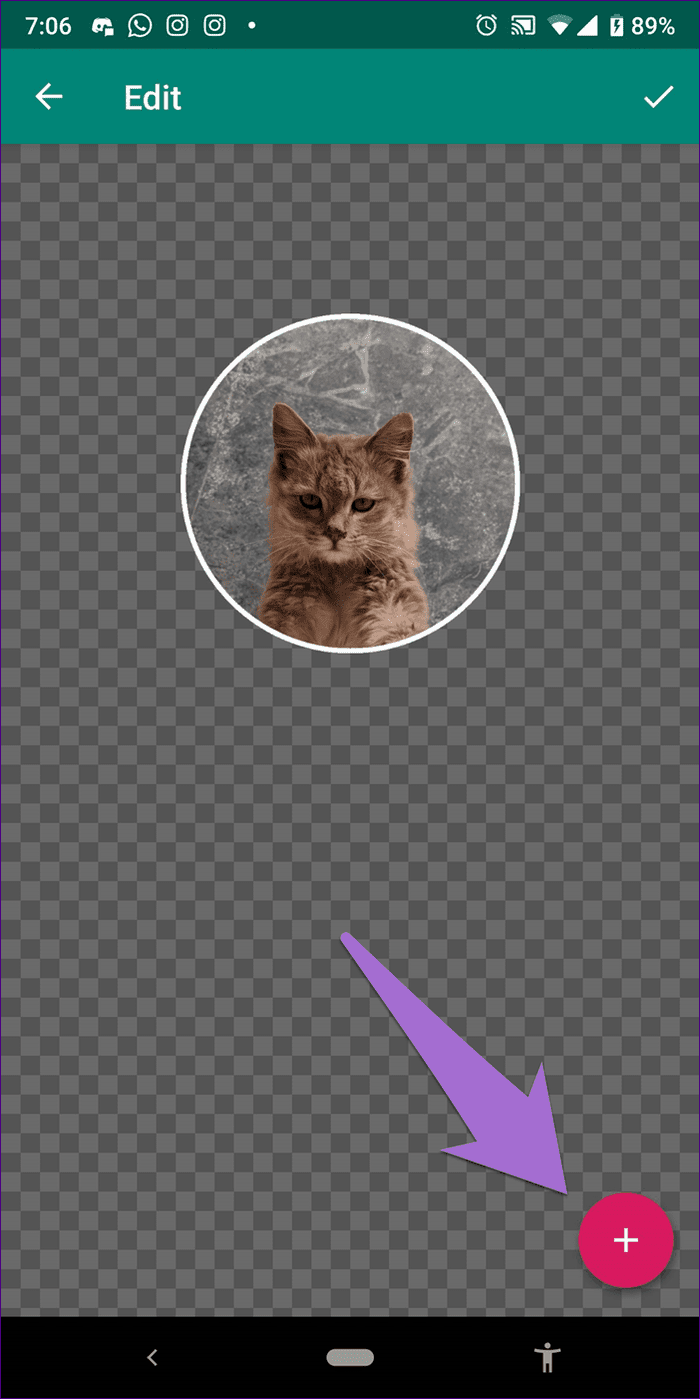Viewport: 700px width, 1399px height.
Task: Go back using the Edit screen arrow
Action: coord(49,97)
